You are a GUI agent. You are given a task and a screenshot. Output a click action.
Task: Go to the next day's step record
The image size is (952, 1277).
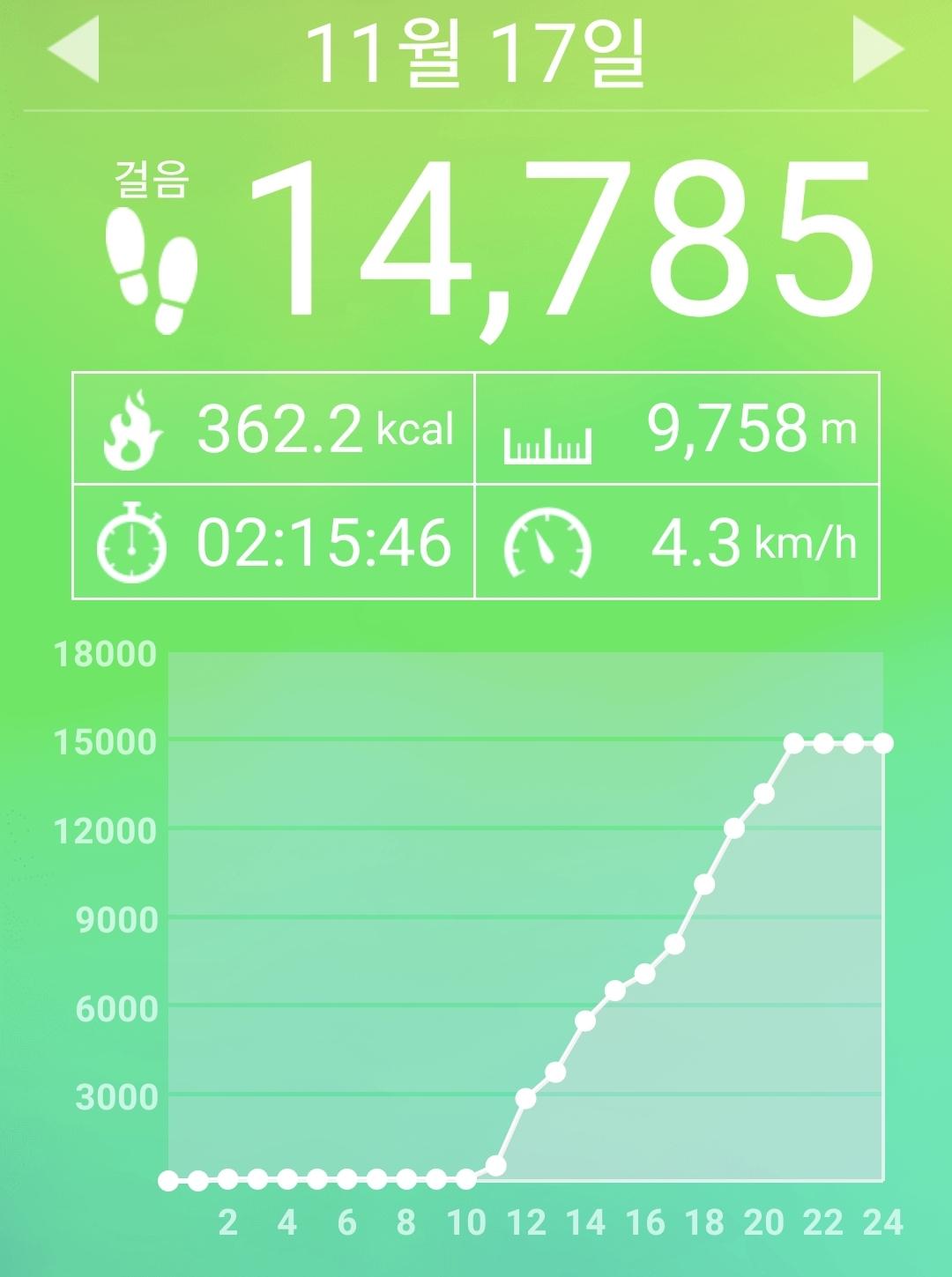(x=878, y=49)
